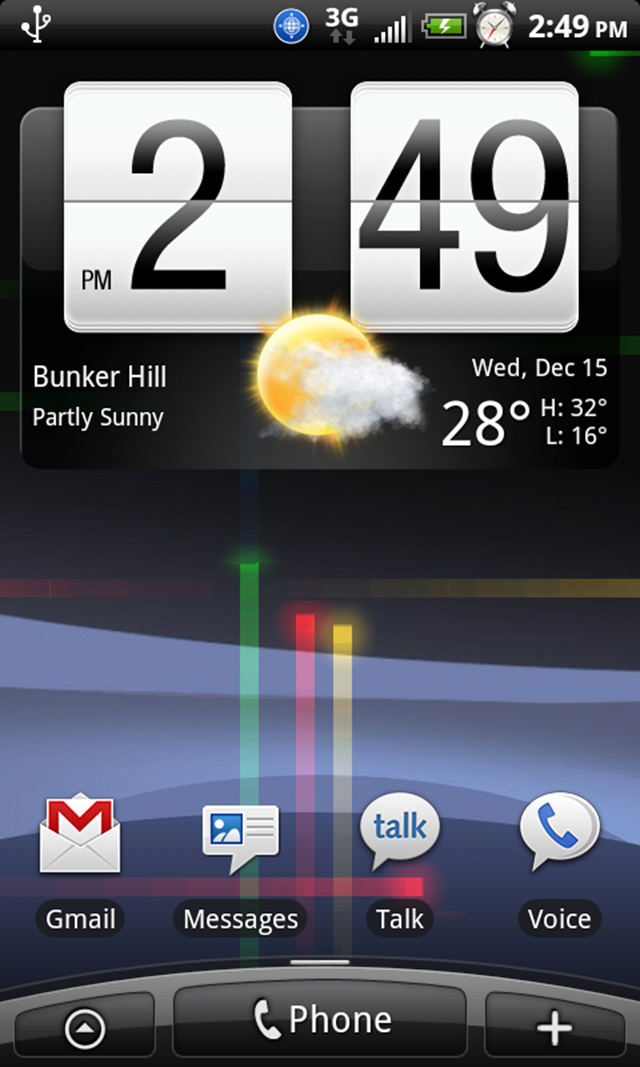The width and height of the screenshot is (640, 1067).
Task: Open the flip clock widget
Action: point(321,208)
